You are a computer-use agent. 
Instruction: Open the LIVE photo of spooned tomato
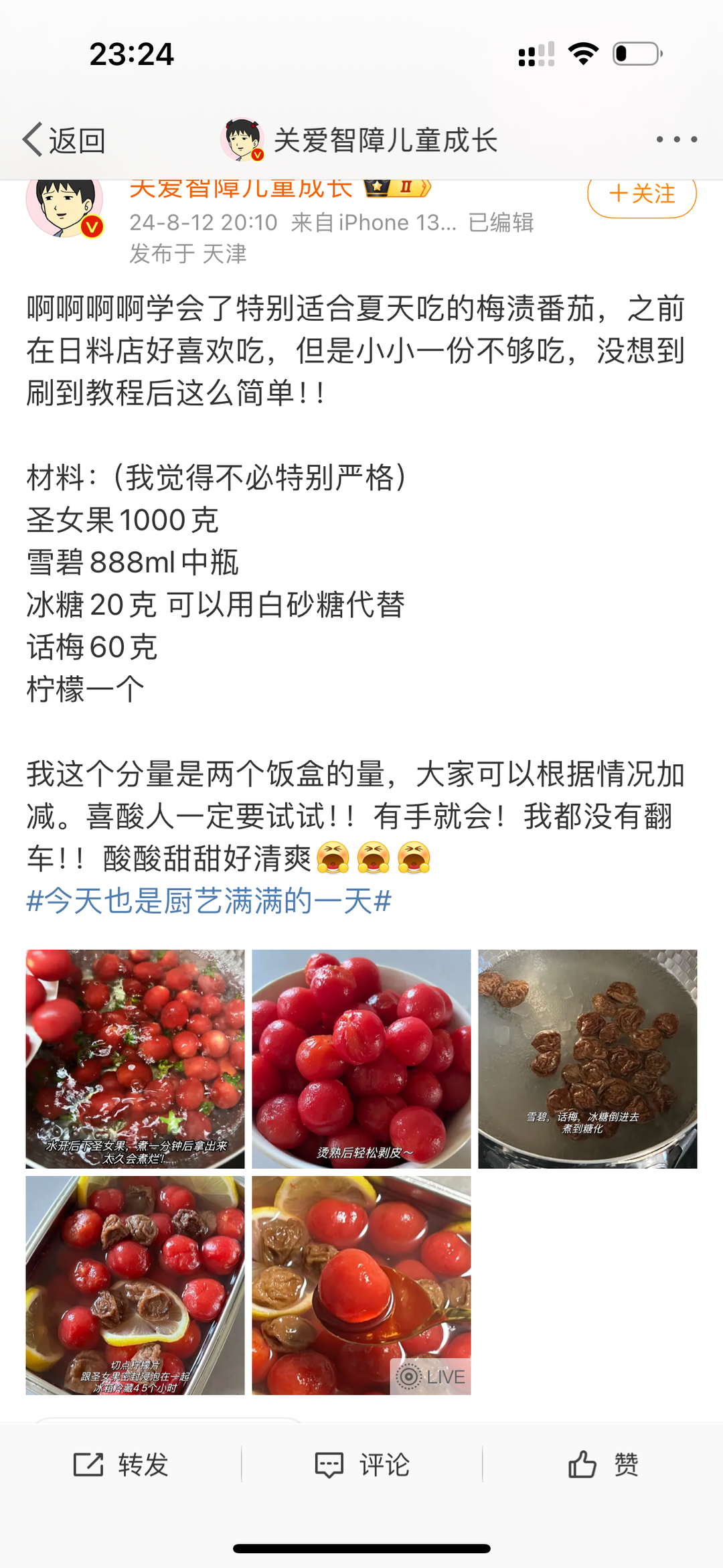[x=361, y=1285]
